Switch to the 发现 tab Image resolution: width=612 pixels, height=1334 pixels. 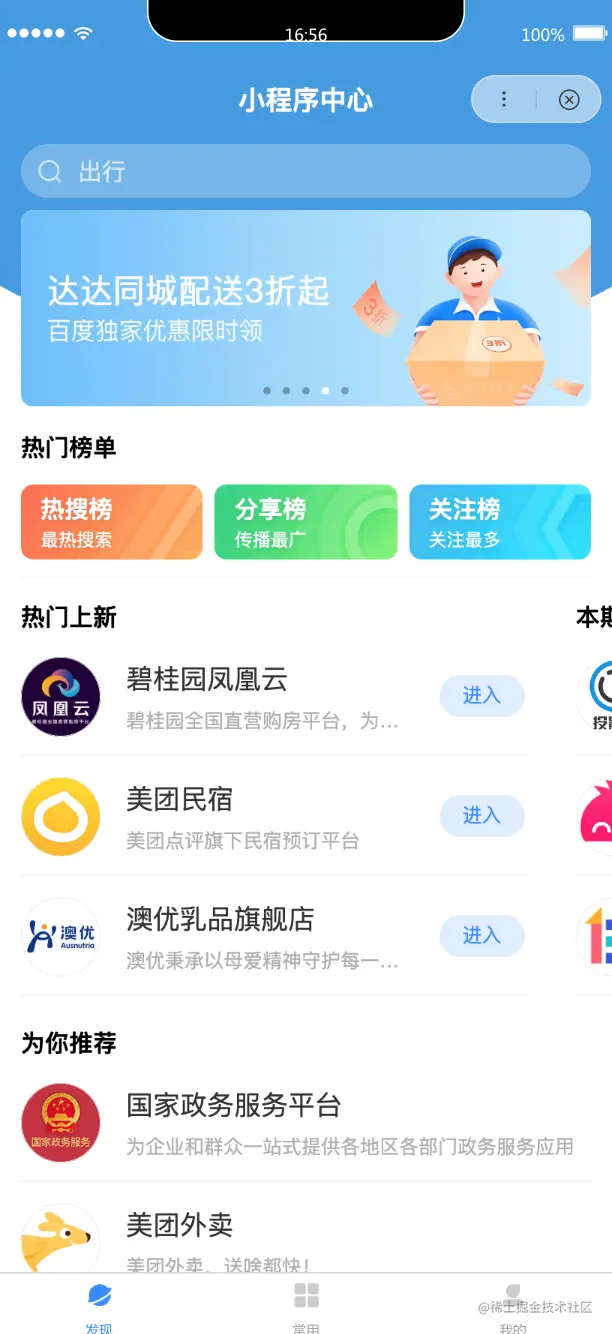pyautogui.click(x=99, y=1305)
